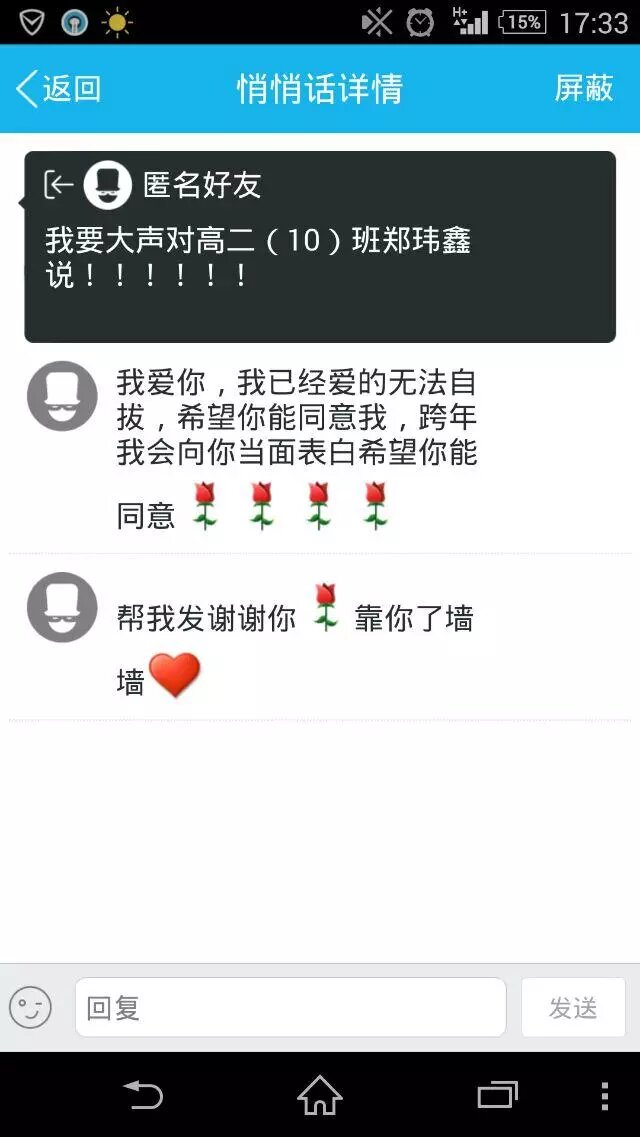640x1137 pixels.
Task: Go to the Android home screen
Action: click(x=320, y=1096)
